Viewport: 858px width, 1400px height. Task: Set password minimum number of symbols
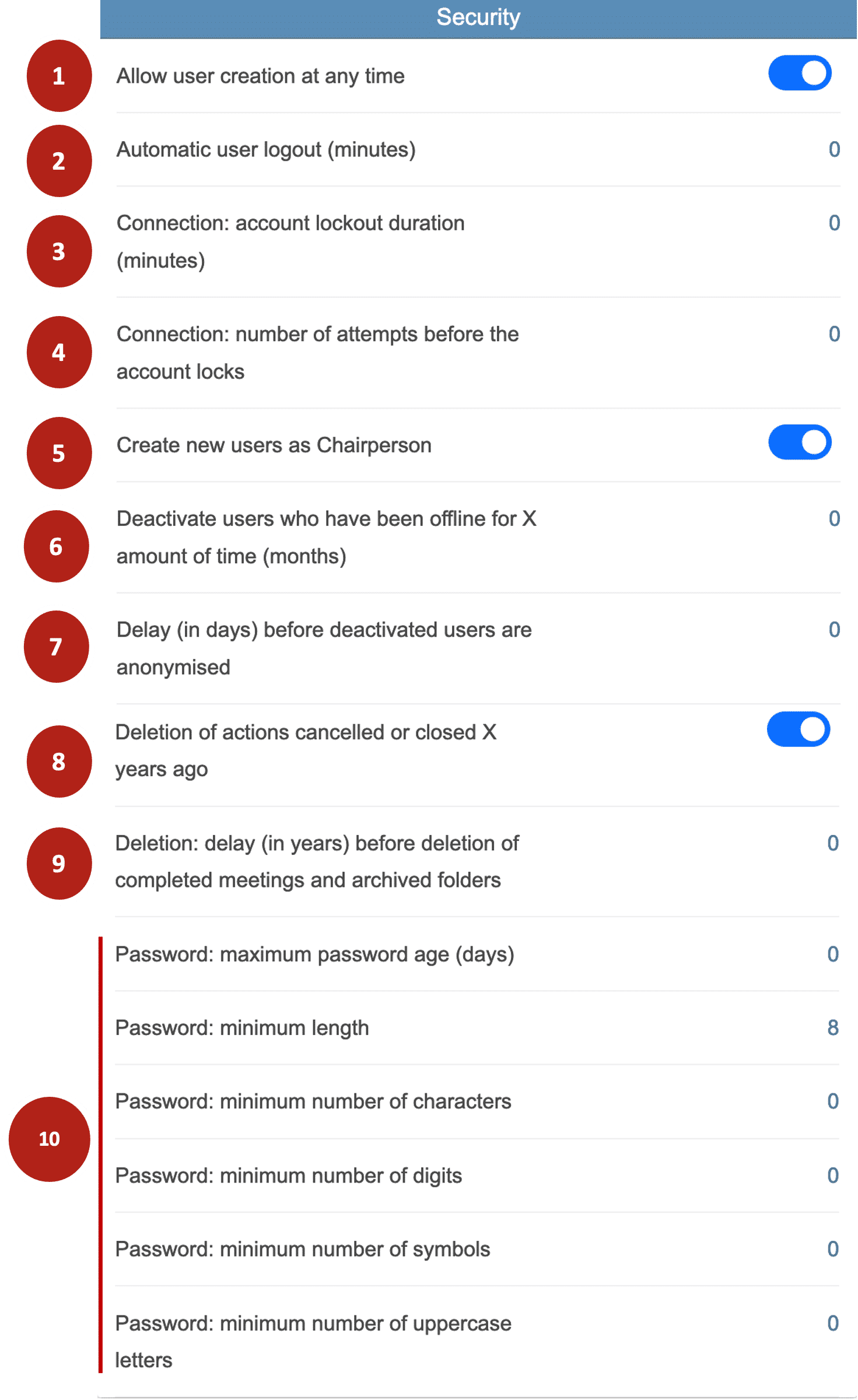pos(833,1249)
